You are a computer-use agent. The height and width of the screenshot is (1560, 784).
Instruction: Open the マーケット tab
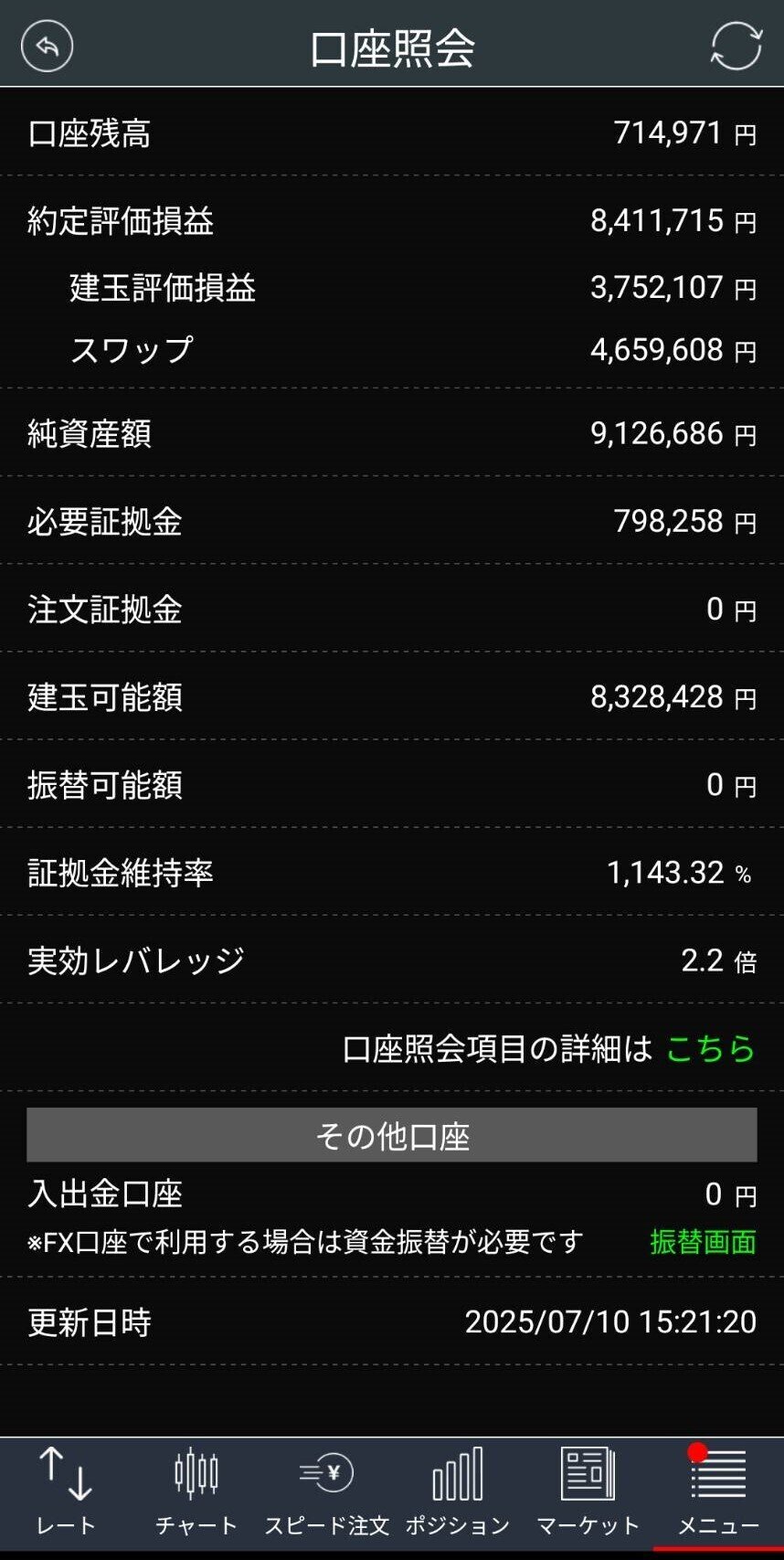588,1492
